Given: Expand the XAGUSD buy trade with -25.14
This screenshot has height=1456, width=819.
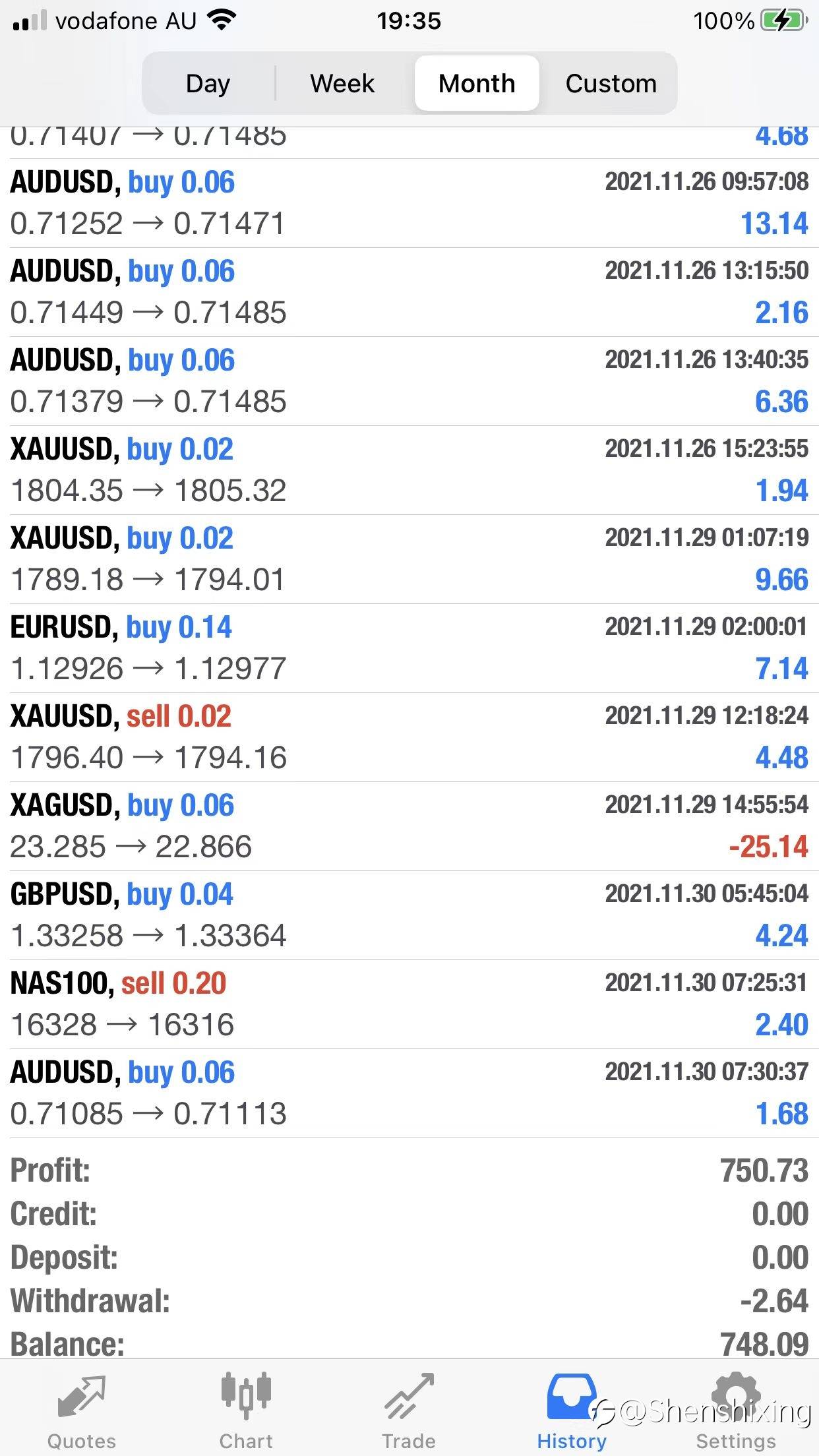Looking at the screenshot, I should (x=409, y=826).
